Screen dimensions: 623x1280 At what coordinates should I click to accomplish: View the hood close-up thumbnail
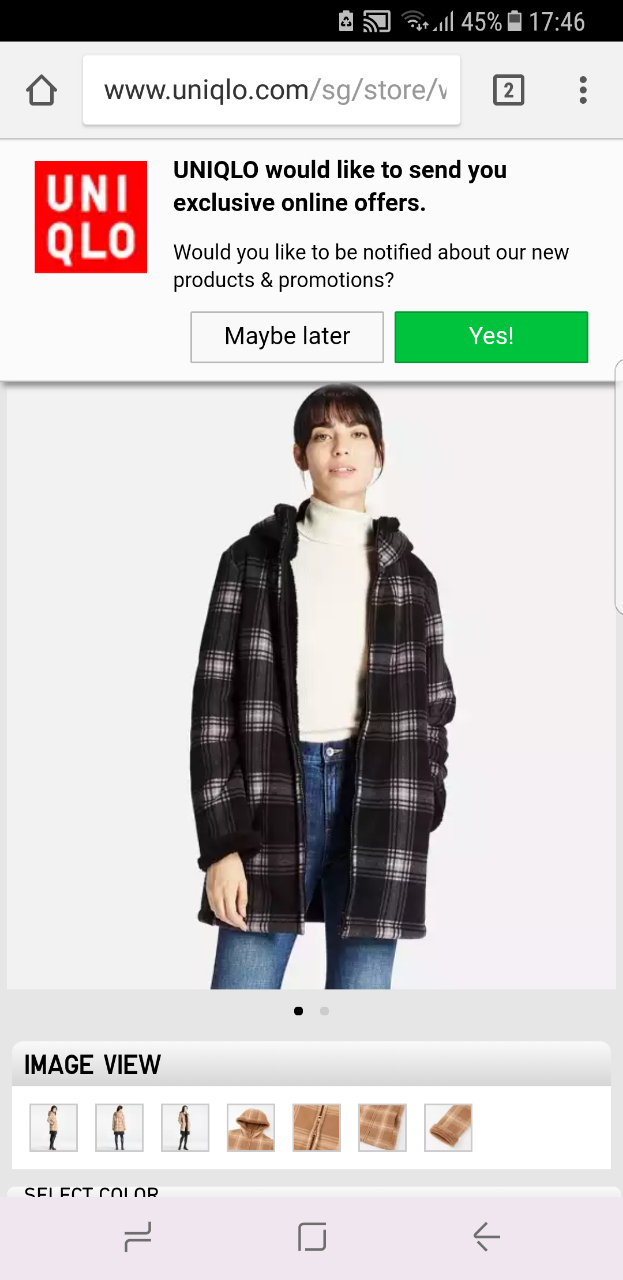tap(251, 1128)
